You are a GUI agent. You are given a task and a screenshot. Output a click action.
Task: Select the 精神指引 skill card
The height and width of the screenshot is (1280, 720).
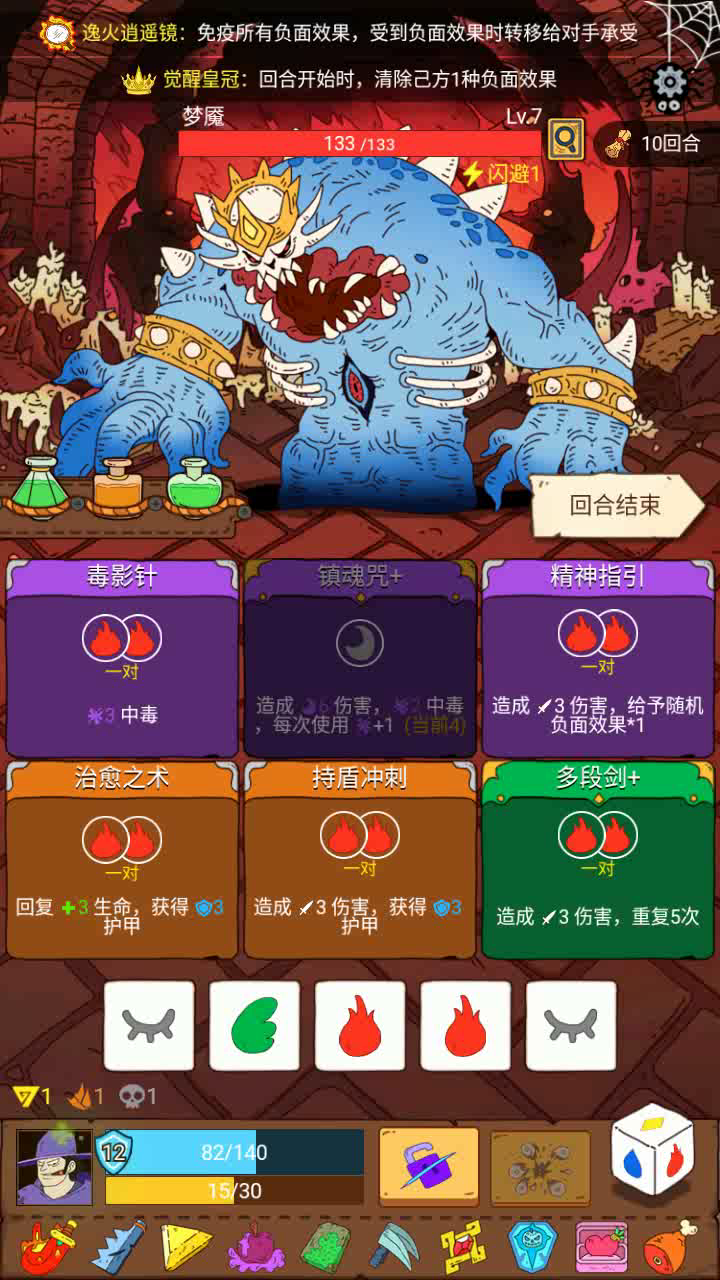click(597, 658)
